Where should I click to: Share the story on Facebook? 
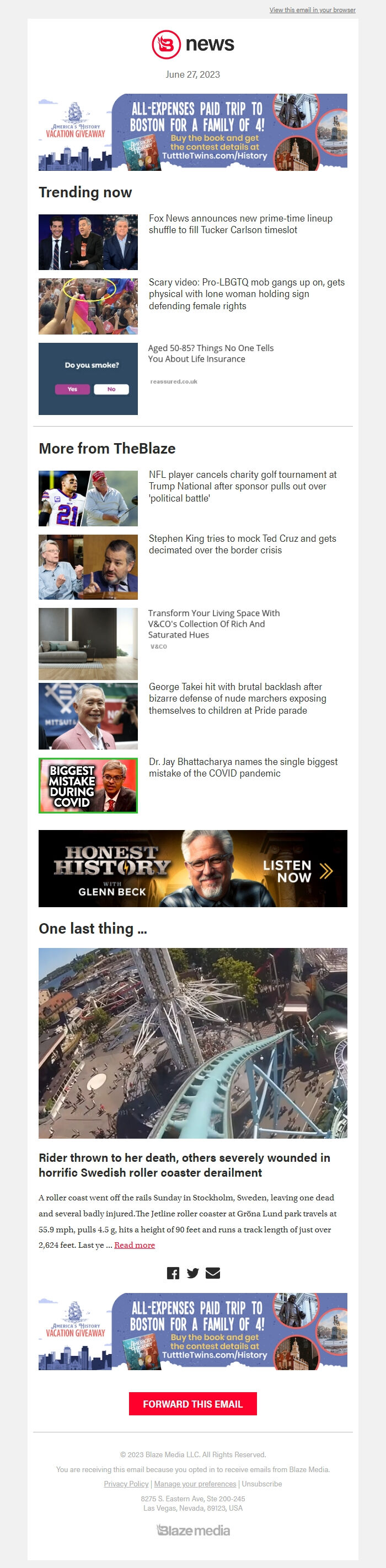(x=173, y=1273)
